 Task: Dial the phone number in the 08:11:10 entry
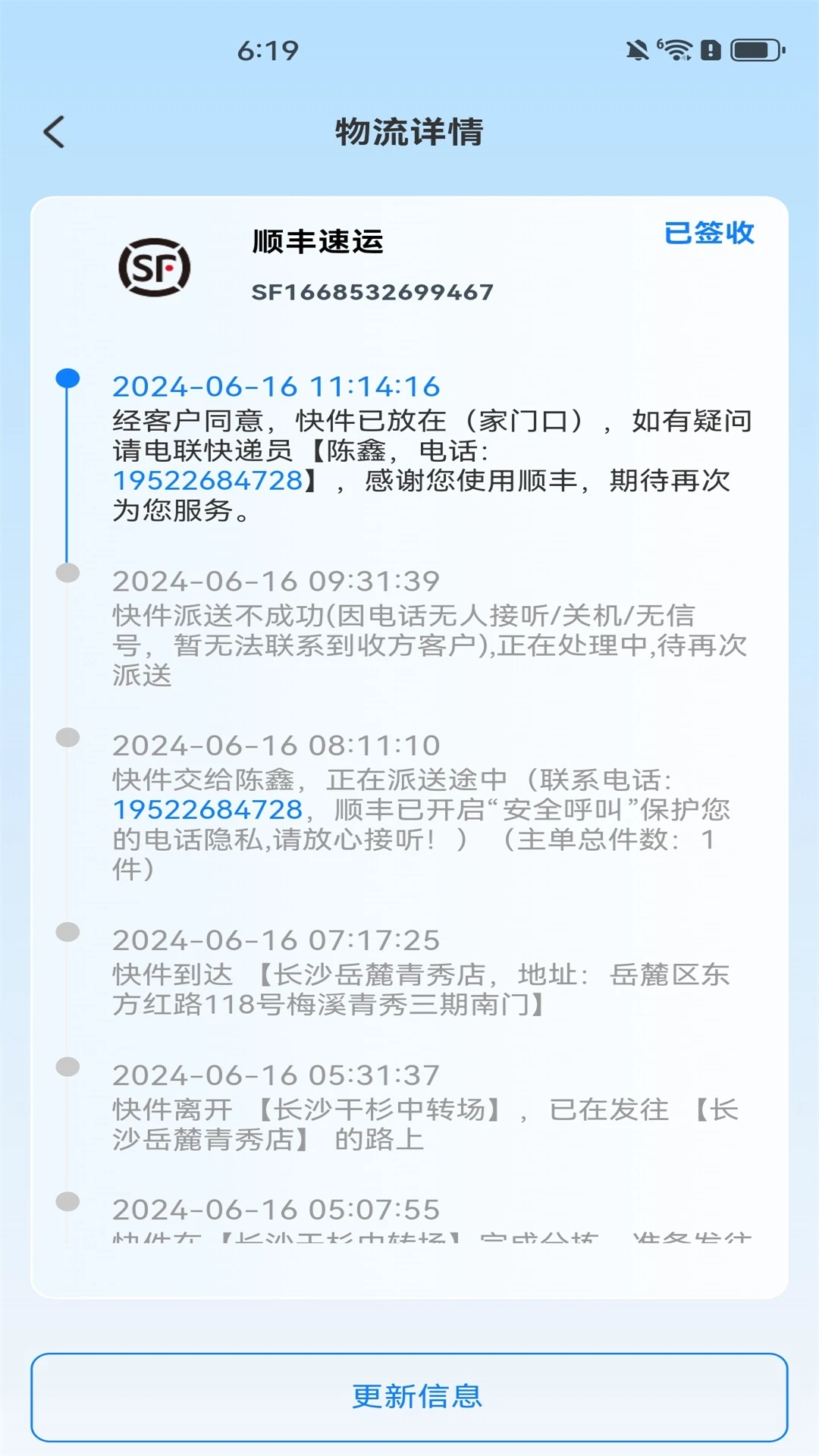pyautogui.click(x=208, y=810)
